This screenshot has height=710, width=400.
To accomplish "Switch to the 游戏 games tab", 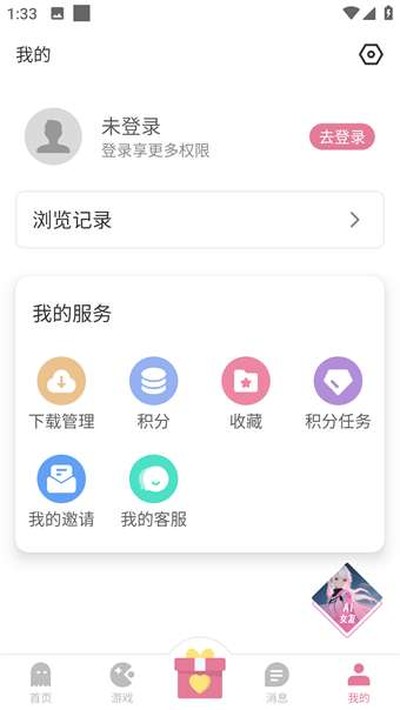I will pyautogui.click(x=122, y=682).
